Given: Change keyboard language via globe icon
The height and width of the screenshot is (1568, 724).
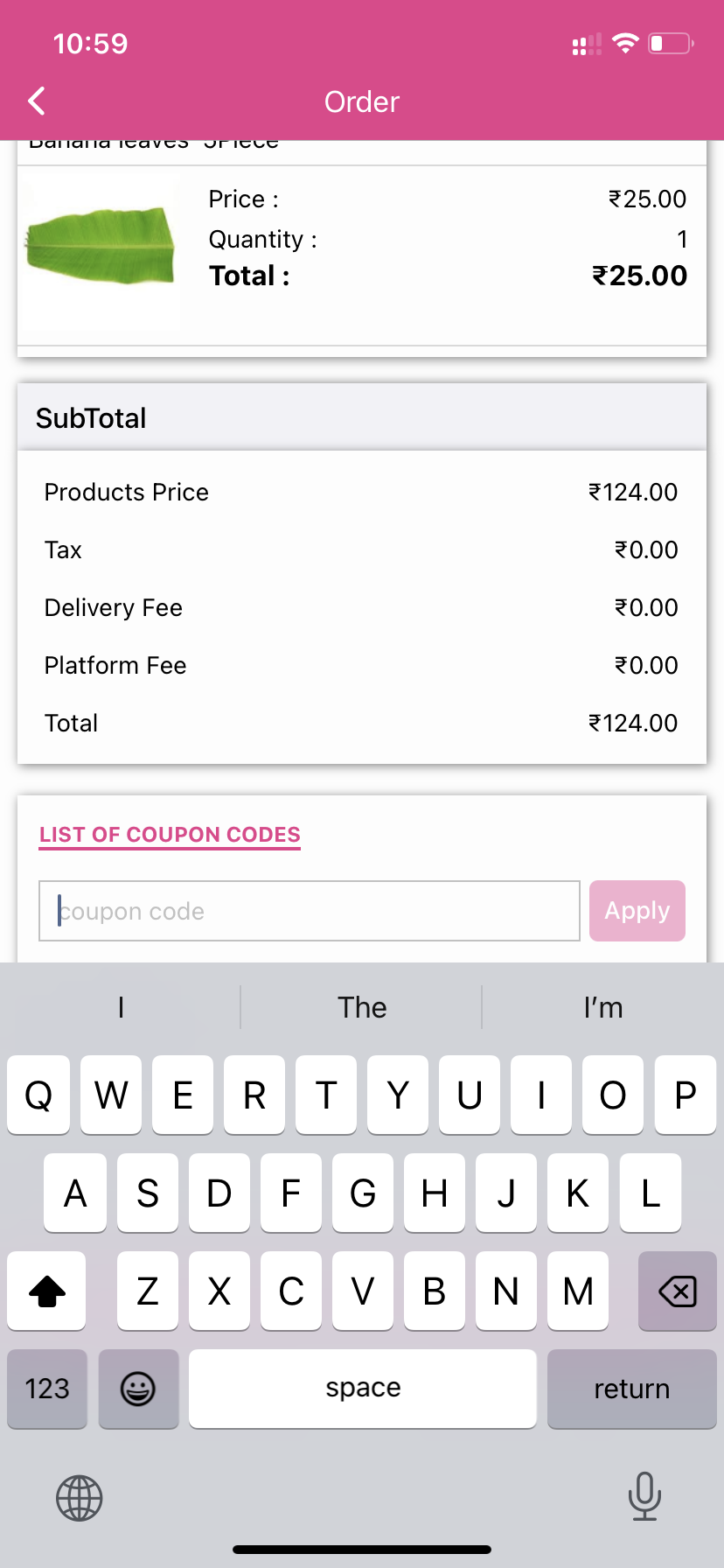Looking at the screenshot, I should [x=80, y=1498].
